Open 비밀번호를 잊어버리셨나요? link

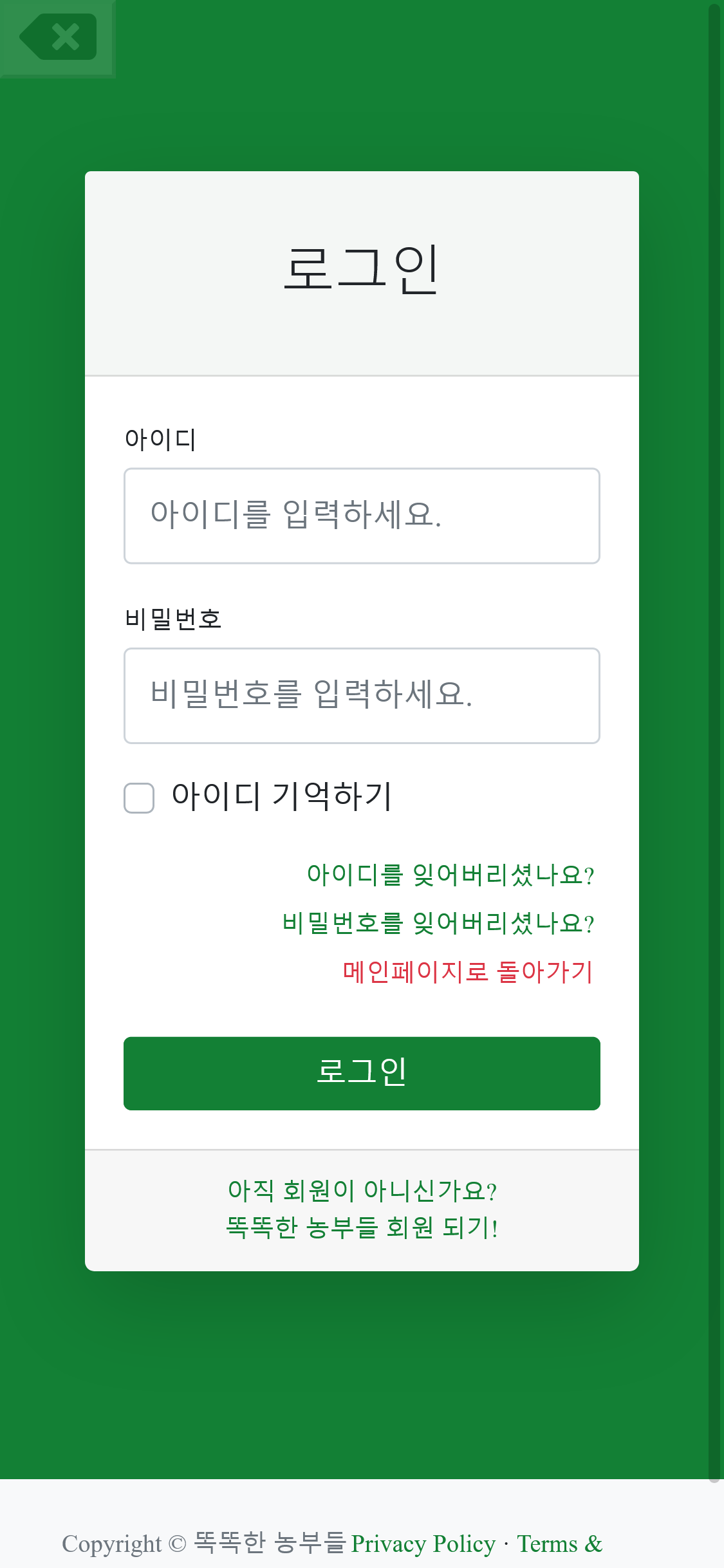point(438,924)
